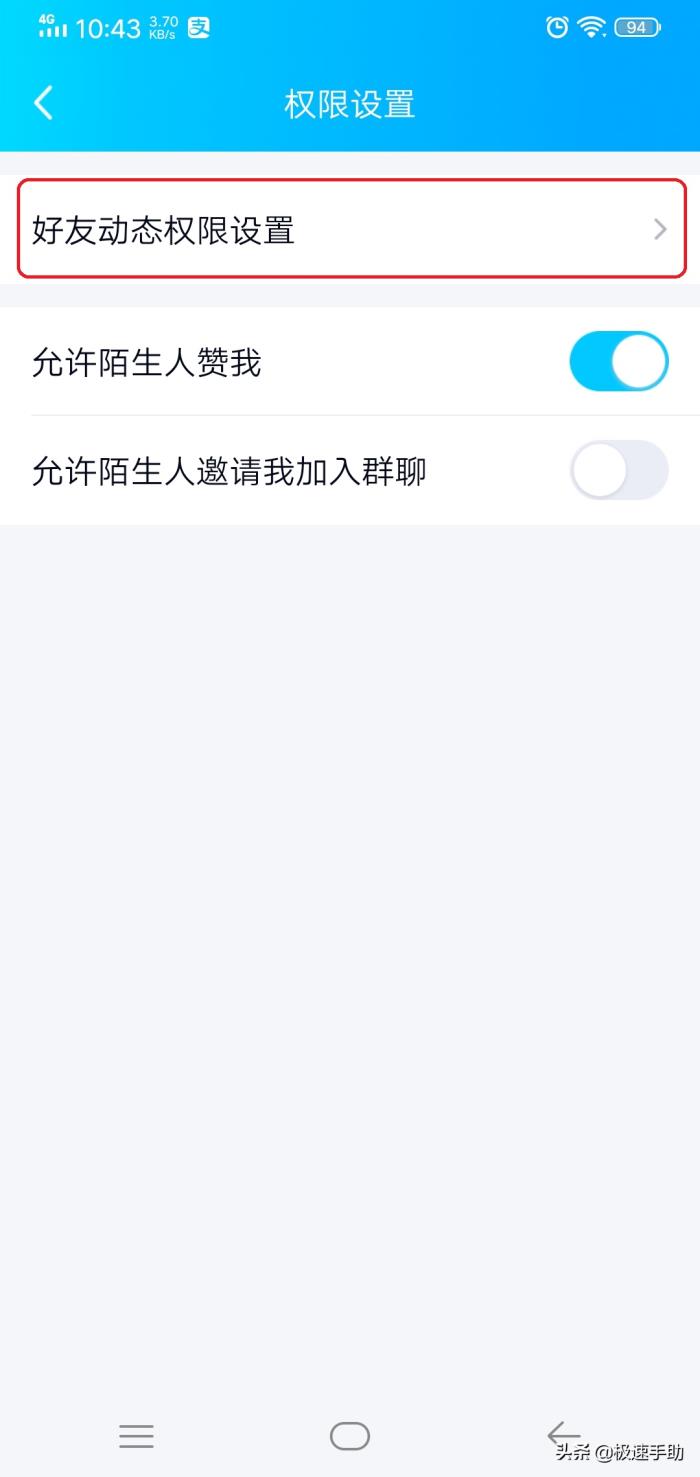Viewport: 700px width, 1477px height.
Task: Open recent apps from navigation bar
Action: pyautogui.click(x=136, y=1436)
